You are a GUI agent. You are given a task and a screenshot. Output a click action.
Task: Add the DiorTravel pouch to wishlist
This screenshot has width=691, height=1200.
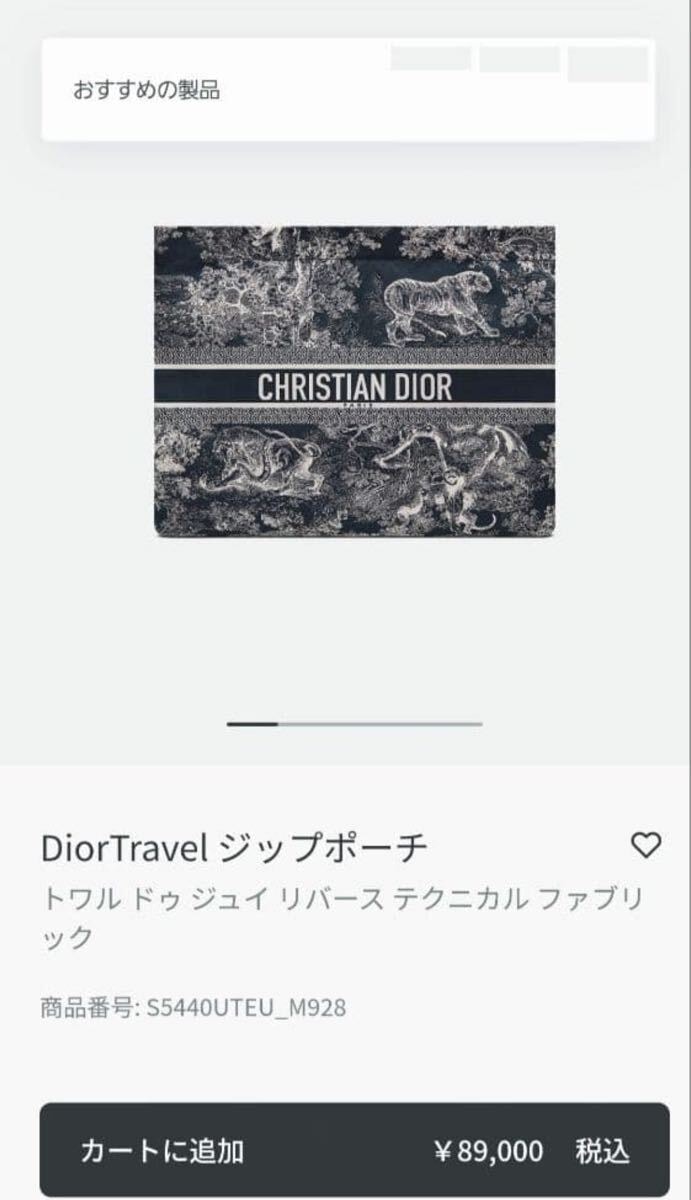click(x=646, y=845)
